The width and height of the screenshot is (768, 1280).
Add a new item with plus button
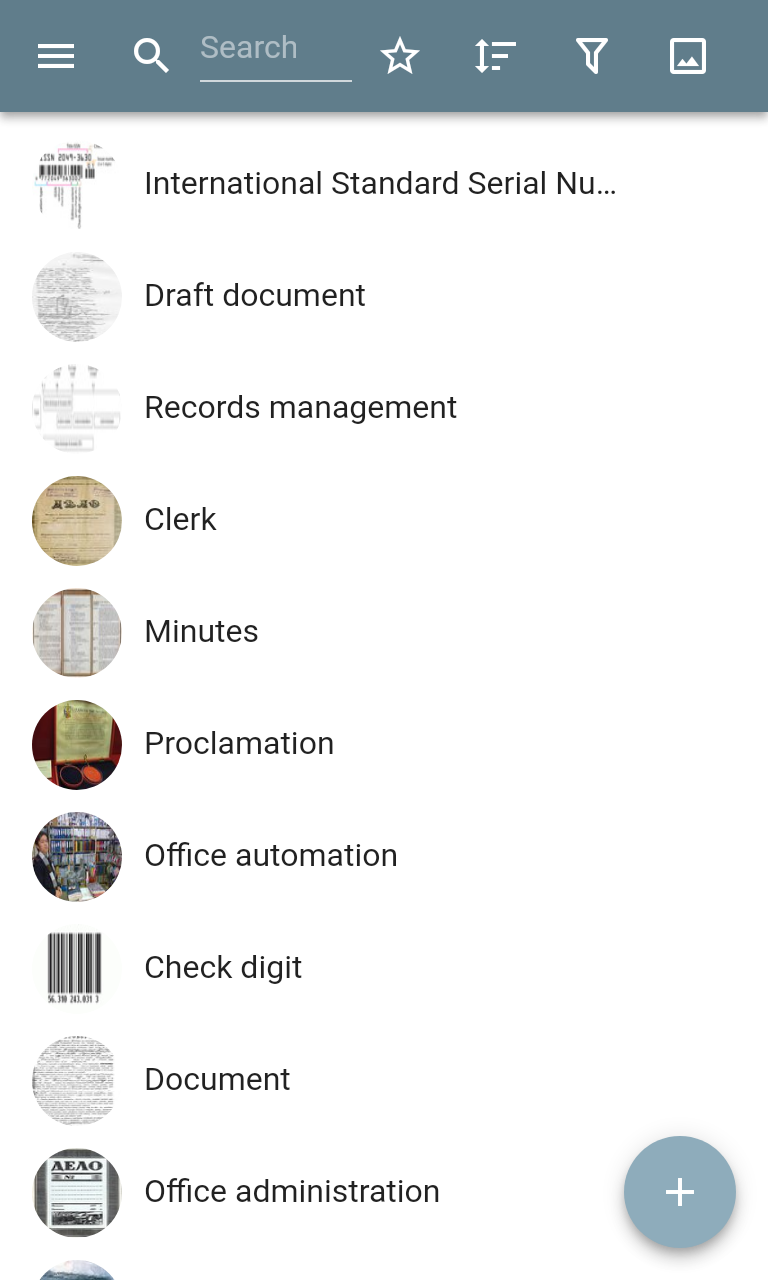pyautogui.click(x=680, y=1192)
